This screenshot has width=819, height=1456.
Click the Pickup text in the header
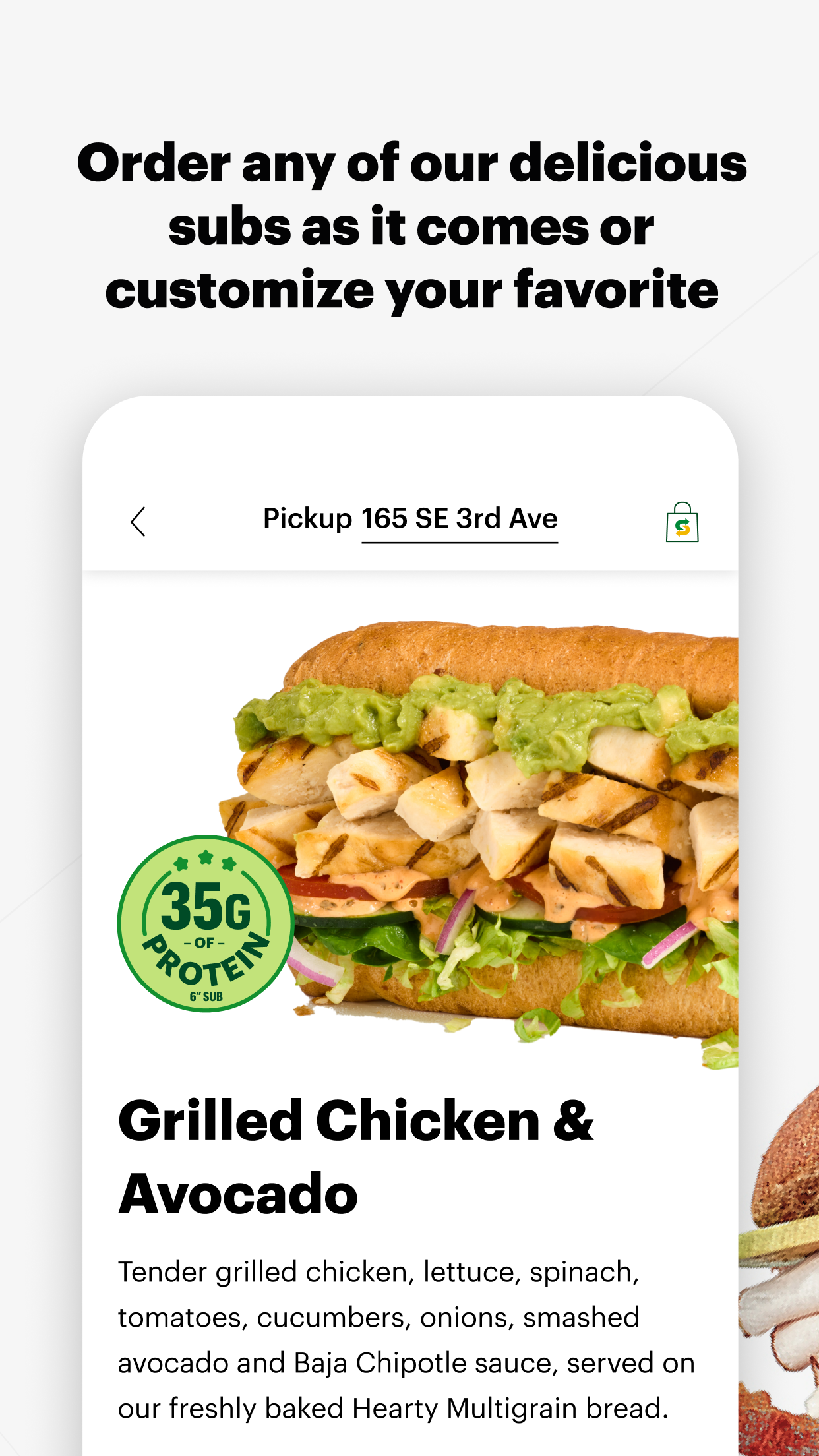coord(307,519)
